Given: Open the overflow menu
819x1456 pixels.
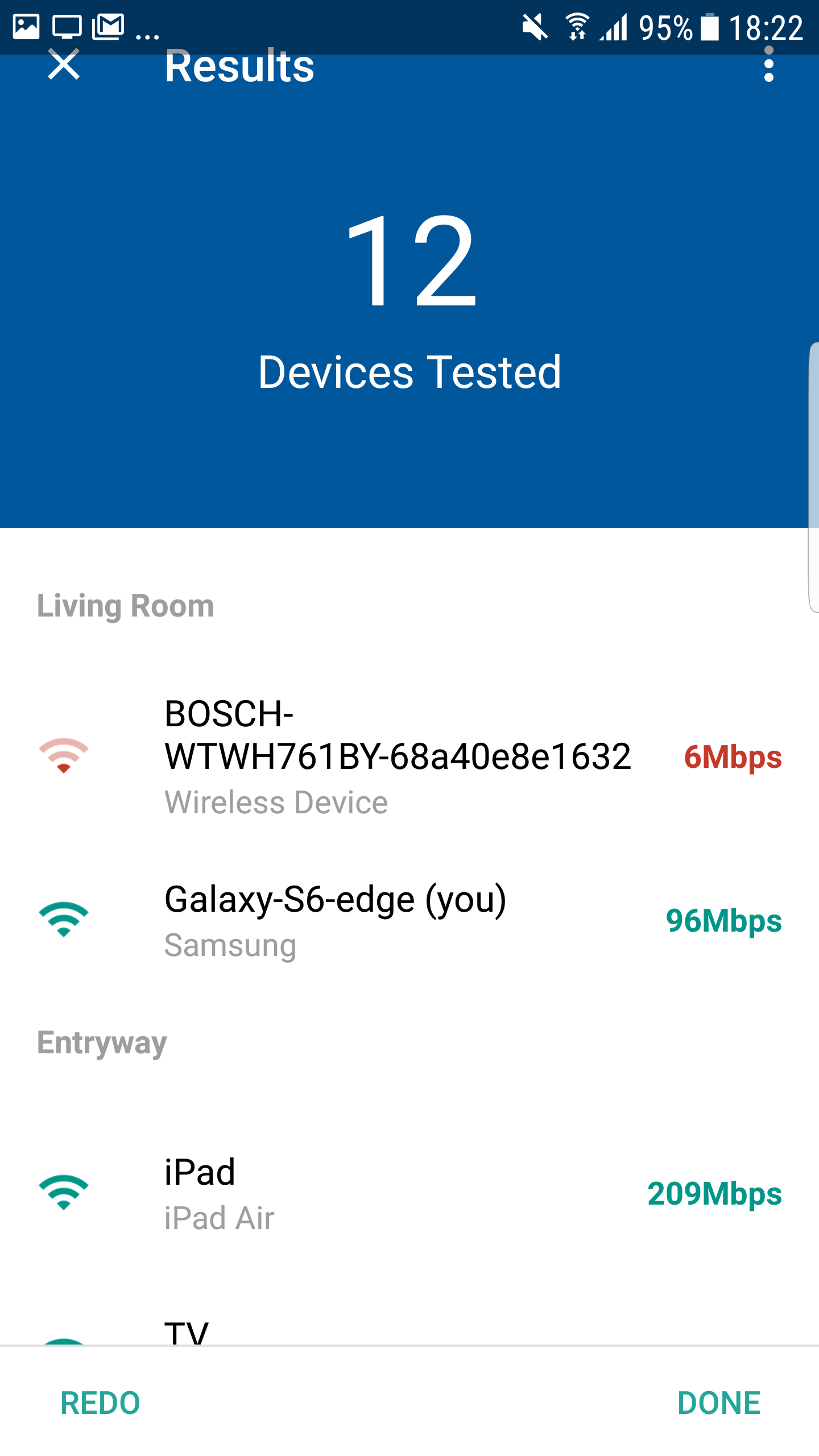Looking at the screenshot, I should coord(769,65).
